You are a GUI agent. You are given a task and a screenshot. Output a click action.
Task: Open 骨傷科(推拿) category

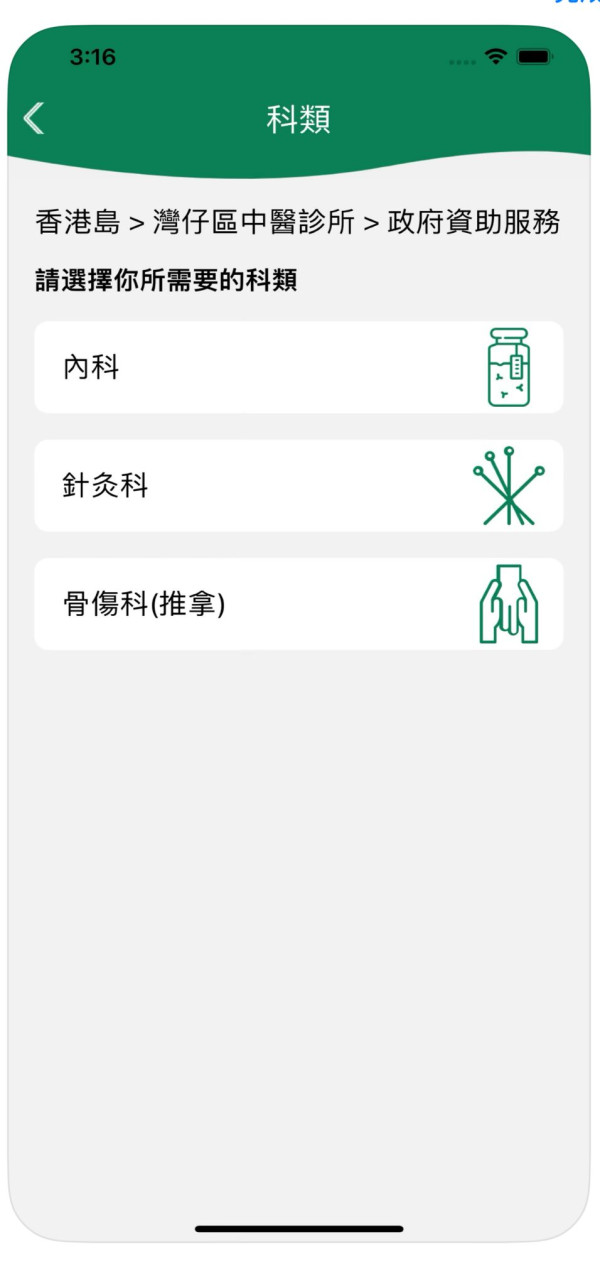298,604
